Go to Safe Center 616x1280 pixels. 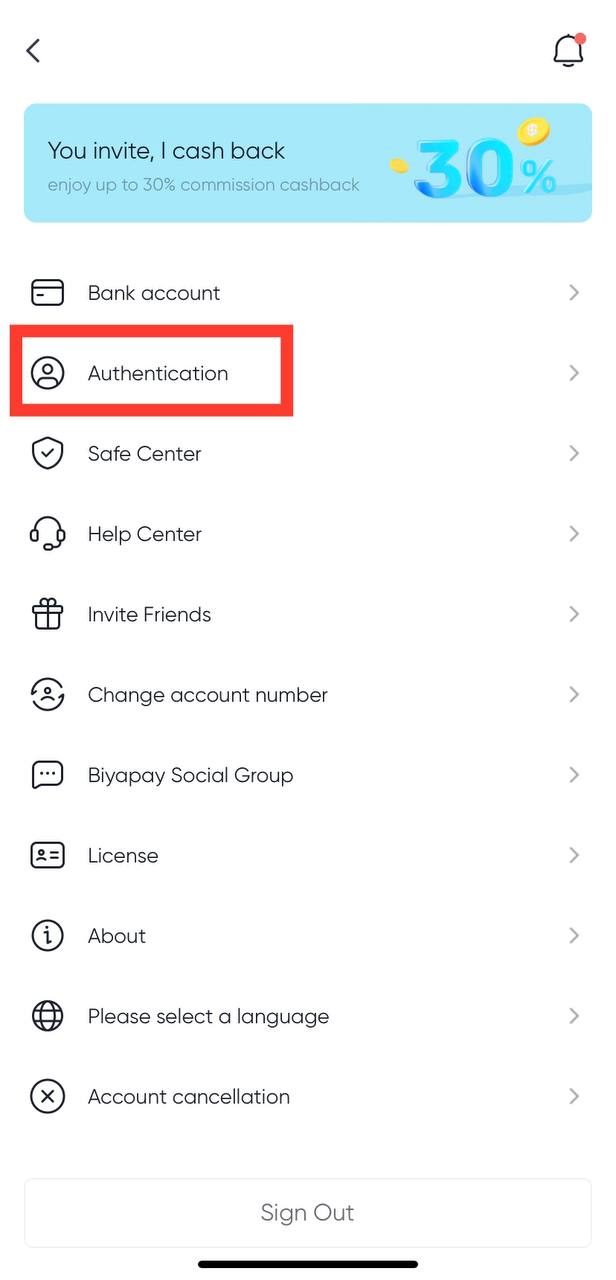click(307, 454)
